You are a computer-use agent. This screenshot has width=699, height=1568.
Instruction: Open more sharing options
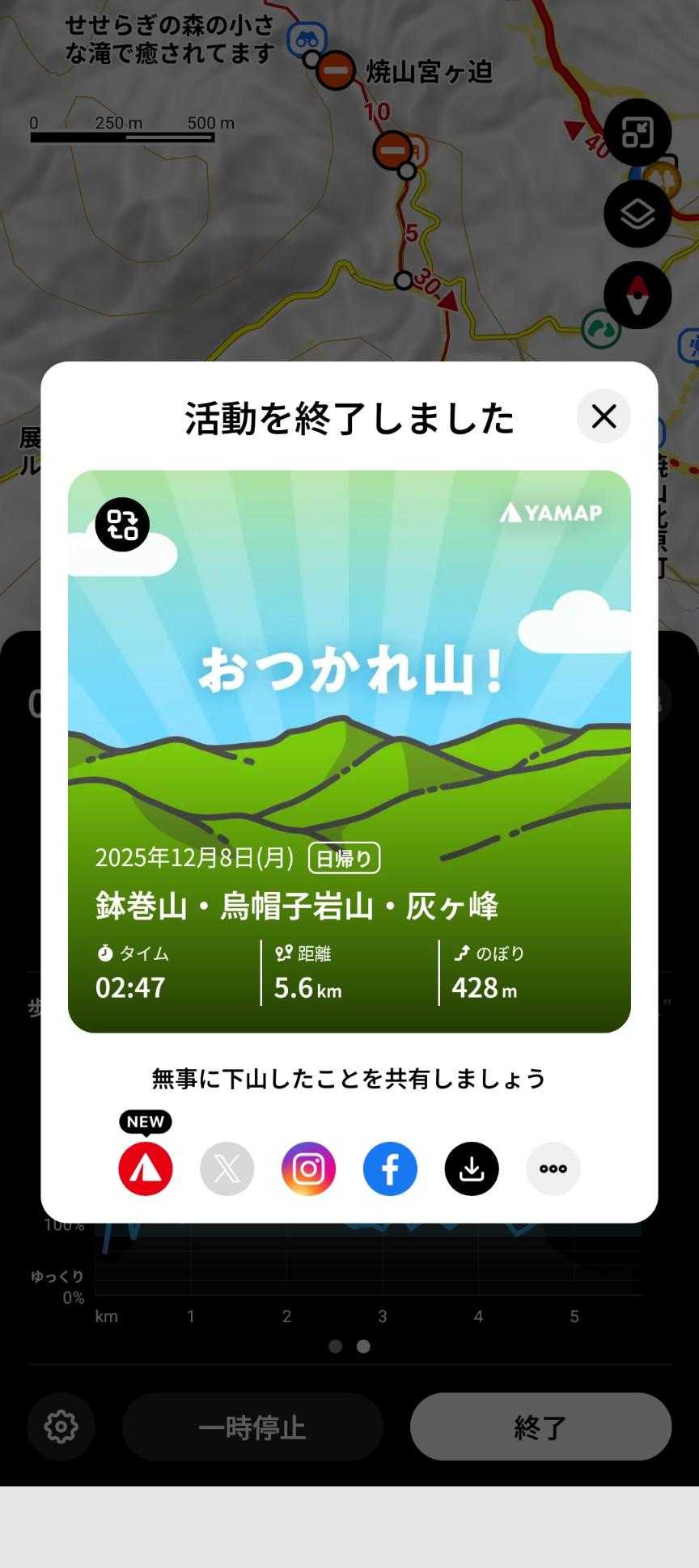tap(553, 1169)
